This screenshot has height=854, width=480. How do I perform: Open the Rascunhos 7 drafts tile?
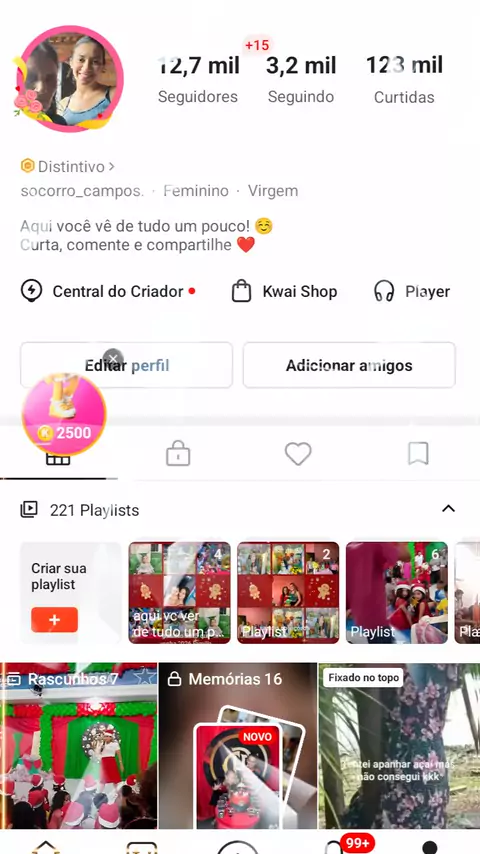78,746
